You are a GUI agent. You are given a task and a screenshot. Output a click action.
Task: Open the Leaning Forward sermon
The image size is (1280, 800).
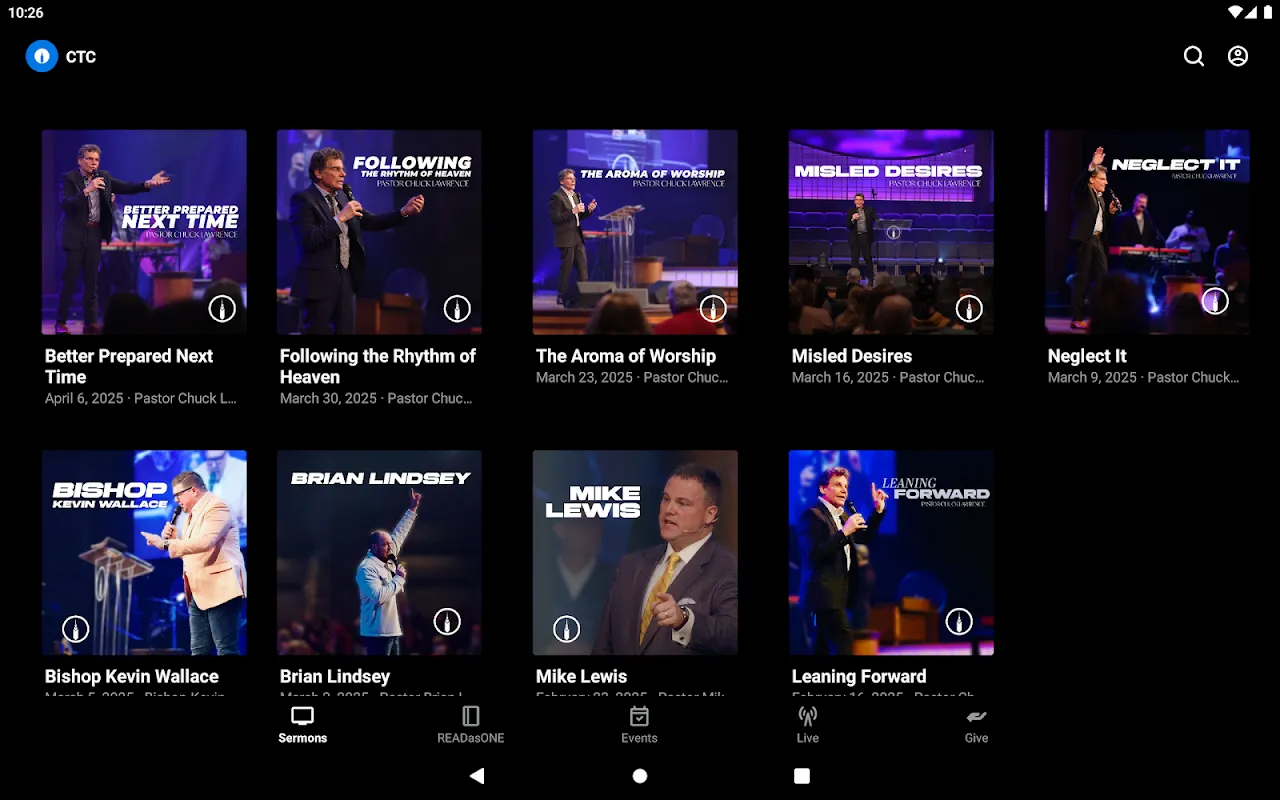[891, 552]
